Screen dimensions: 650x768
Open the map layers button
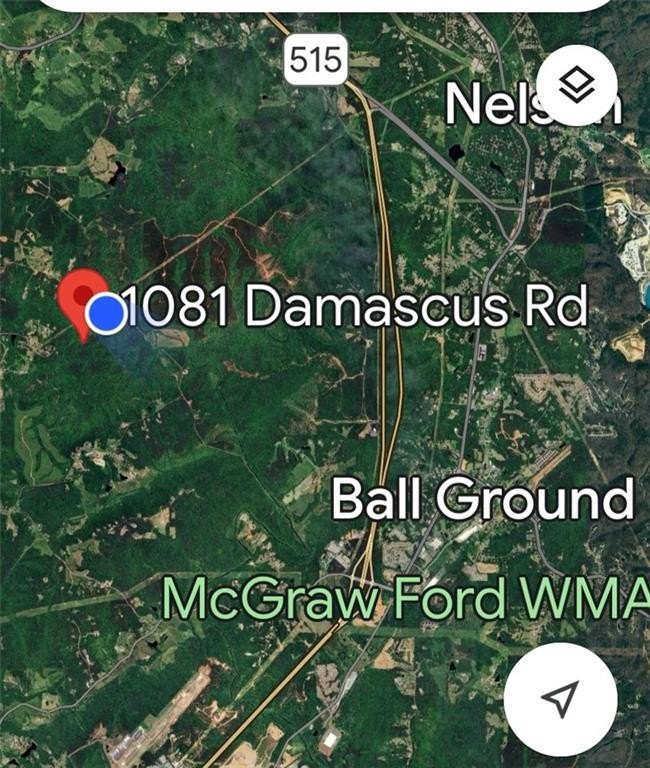point(576,85)
